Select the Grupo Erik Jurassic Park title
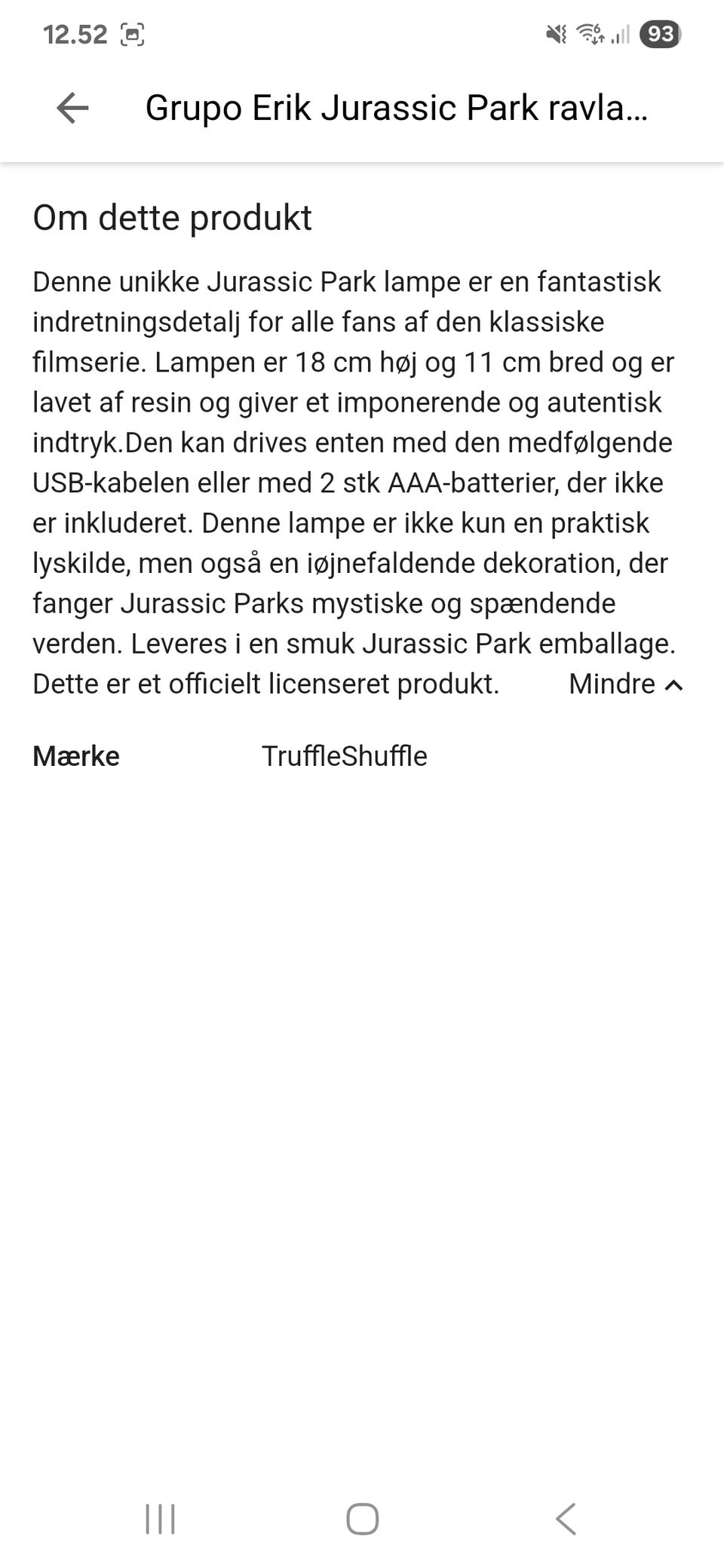 point(398,108)
